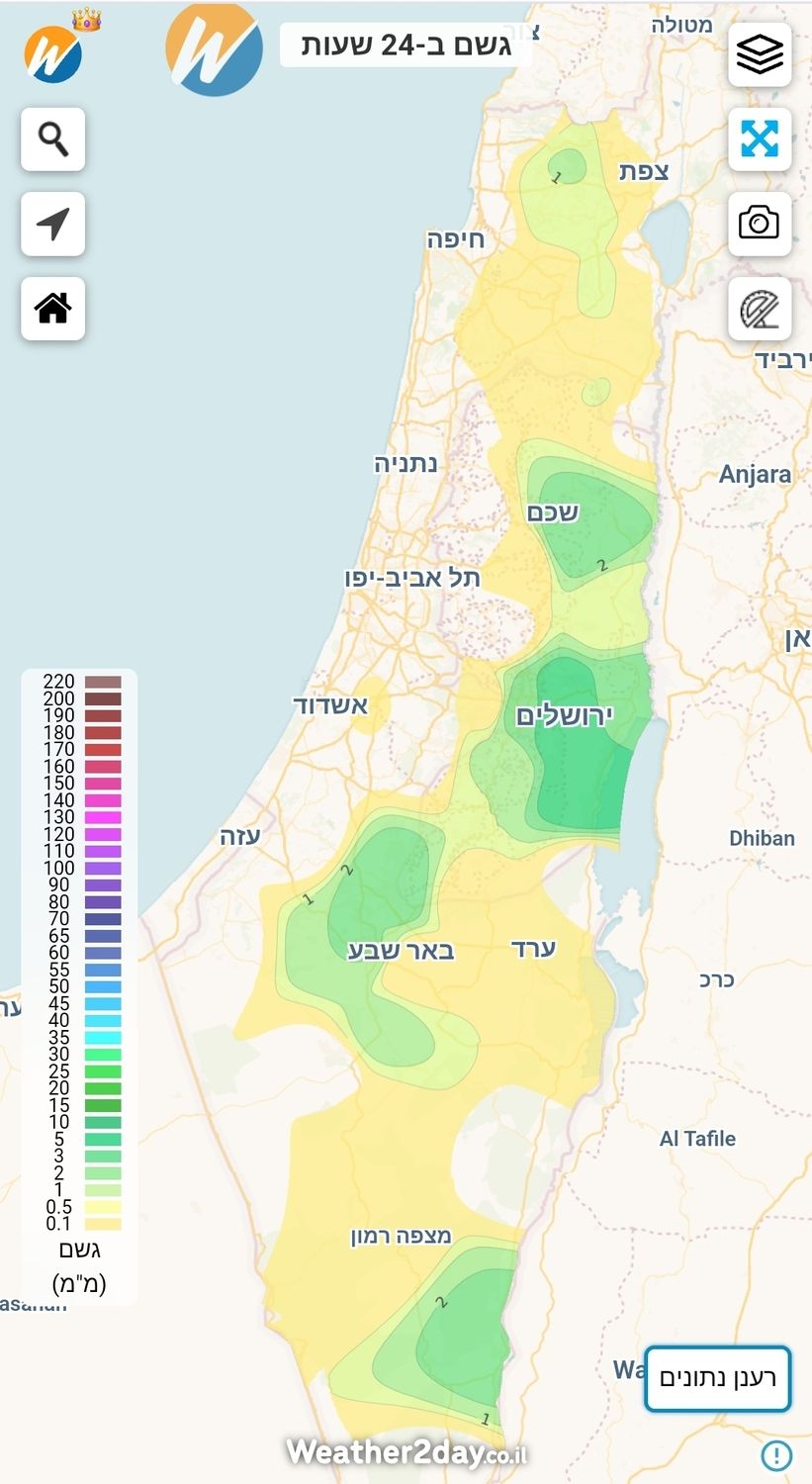Open the info alert icon

click(776, 1455)
